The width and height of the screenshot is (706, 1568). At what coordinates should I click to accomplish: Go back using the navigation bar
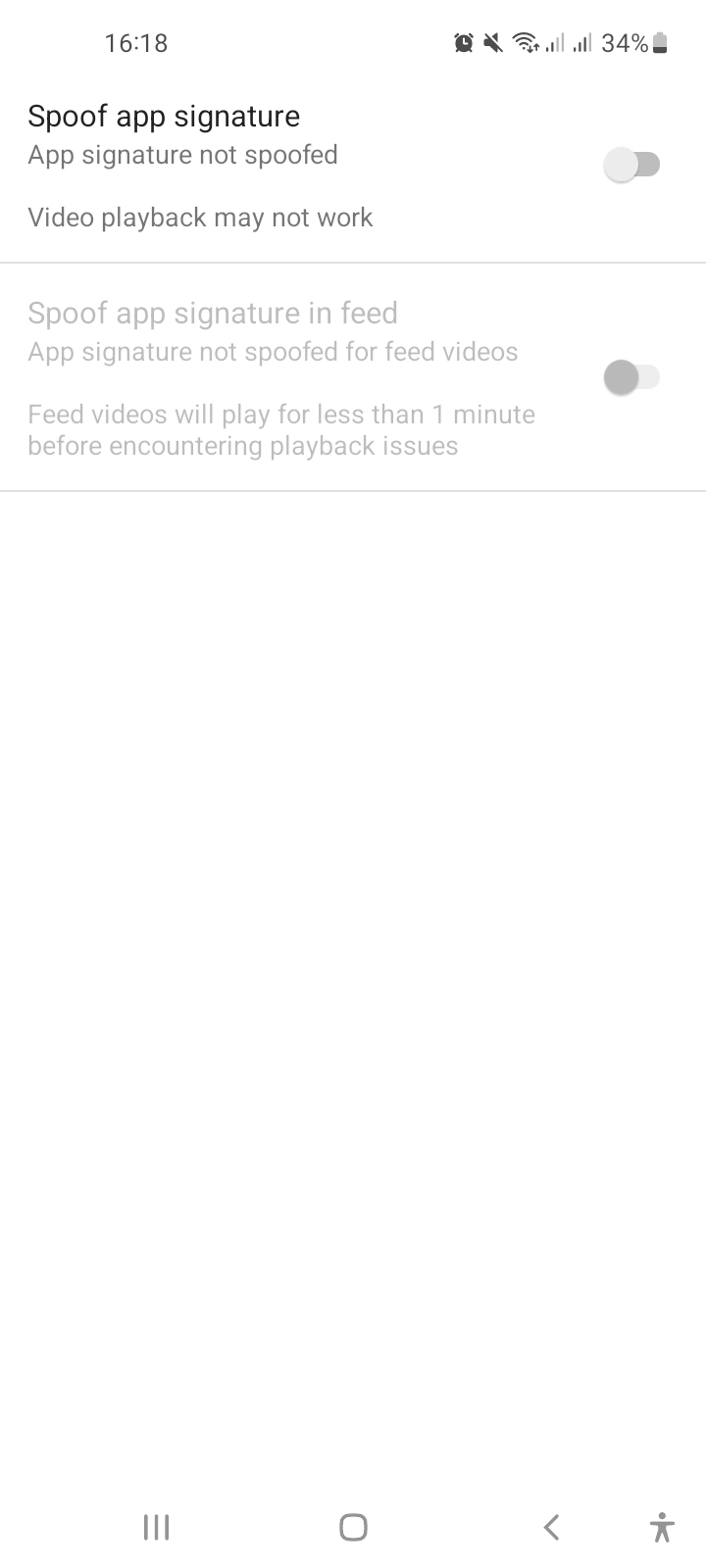tap(551, 1527)
